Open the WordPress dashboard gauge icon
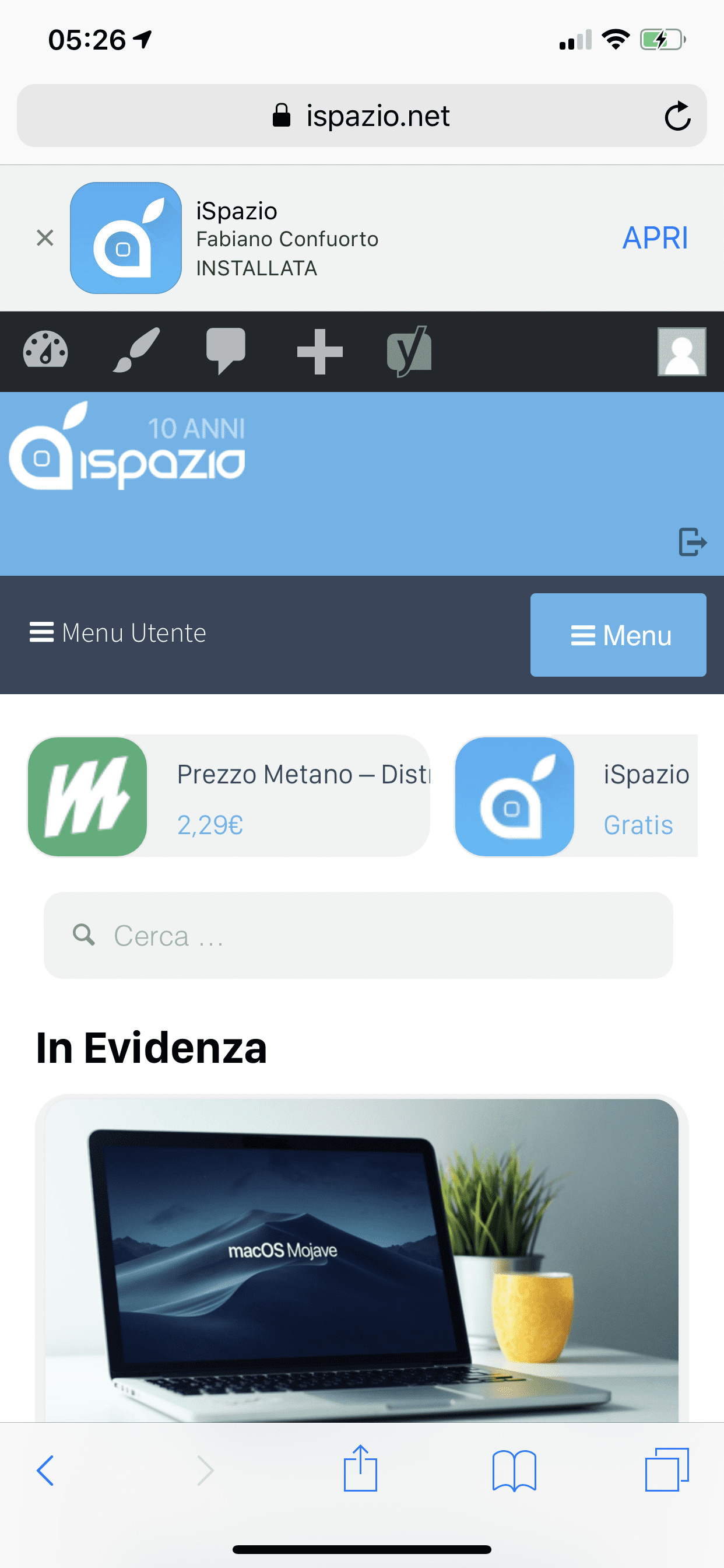724x1568 pixels. (x=45, y=350)
